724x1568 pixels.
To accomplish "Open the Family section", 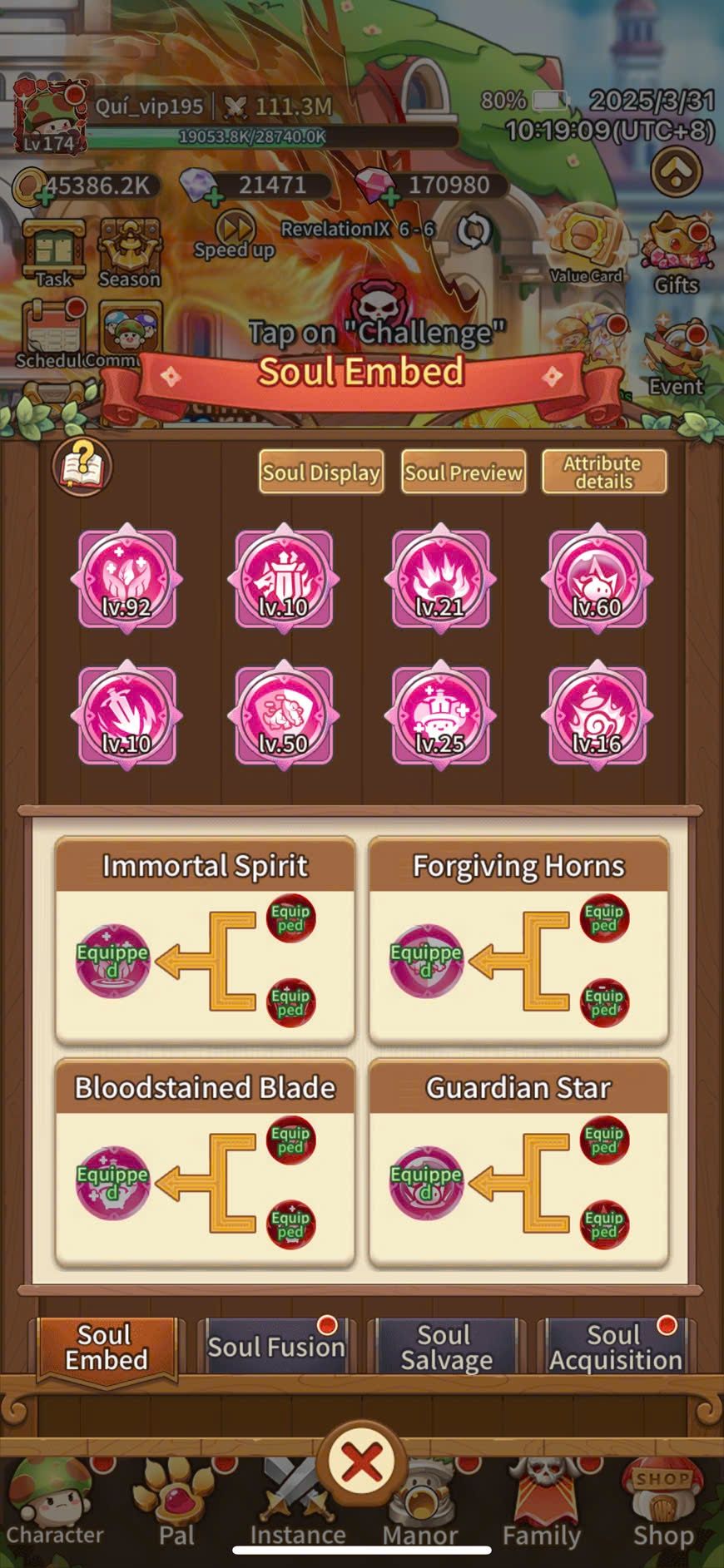I will (542, 1506).
